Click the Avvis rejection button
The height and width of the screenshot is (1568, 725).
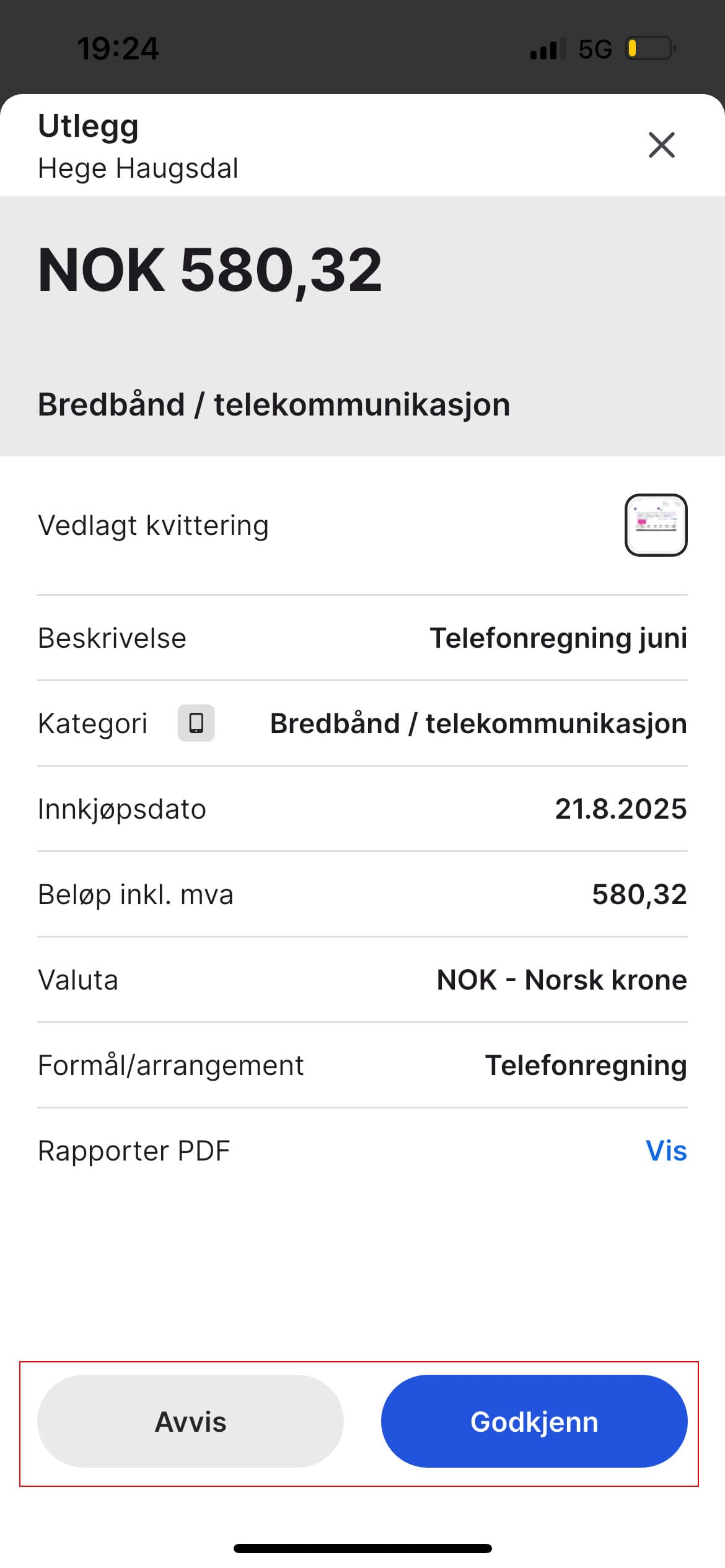click(190, 1421)
